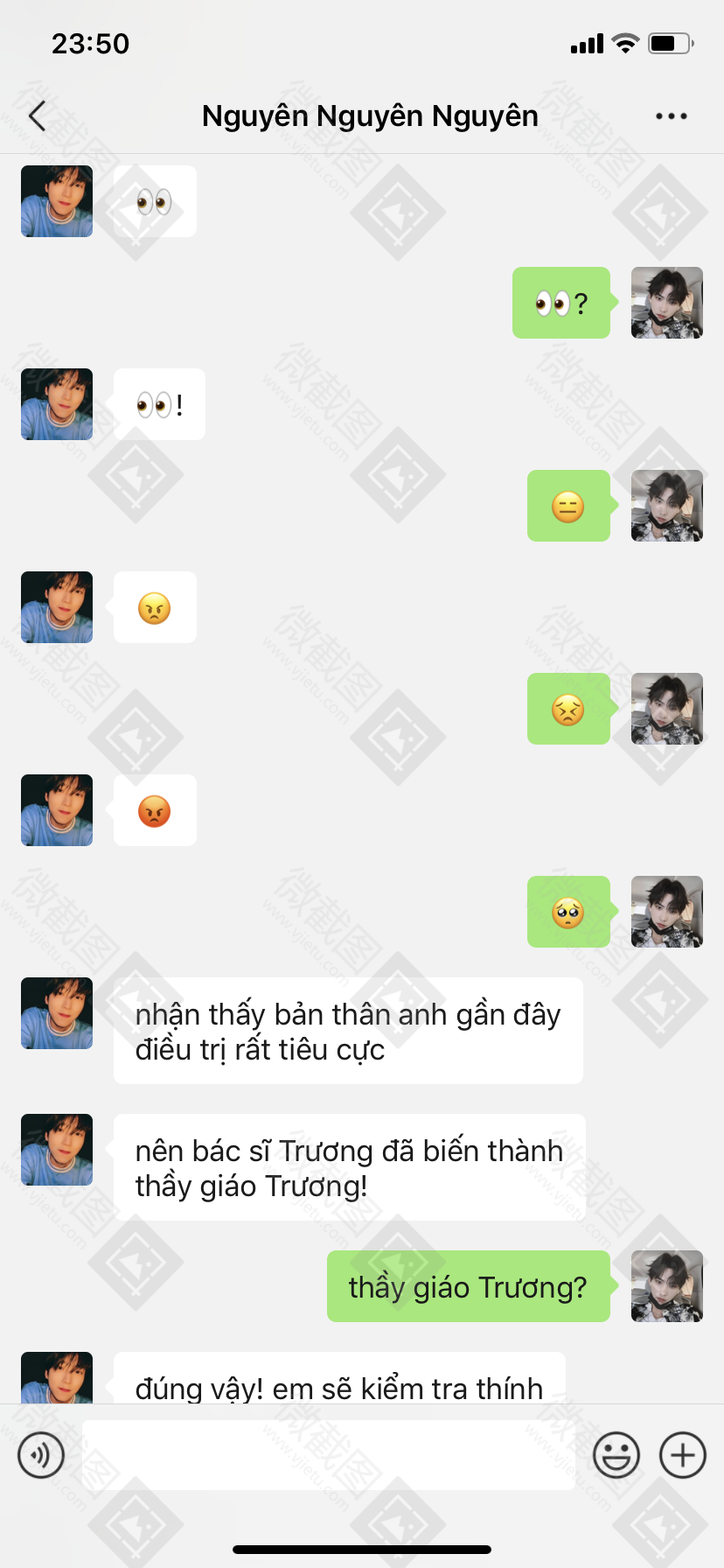This screenshot has width=724, height=1568.
Task: Go back to the chat list
Action: (38, 115)
